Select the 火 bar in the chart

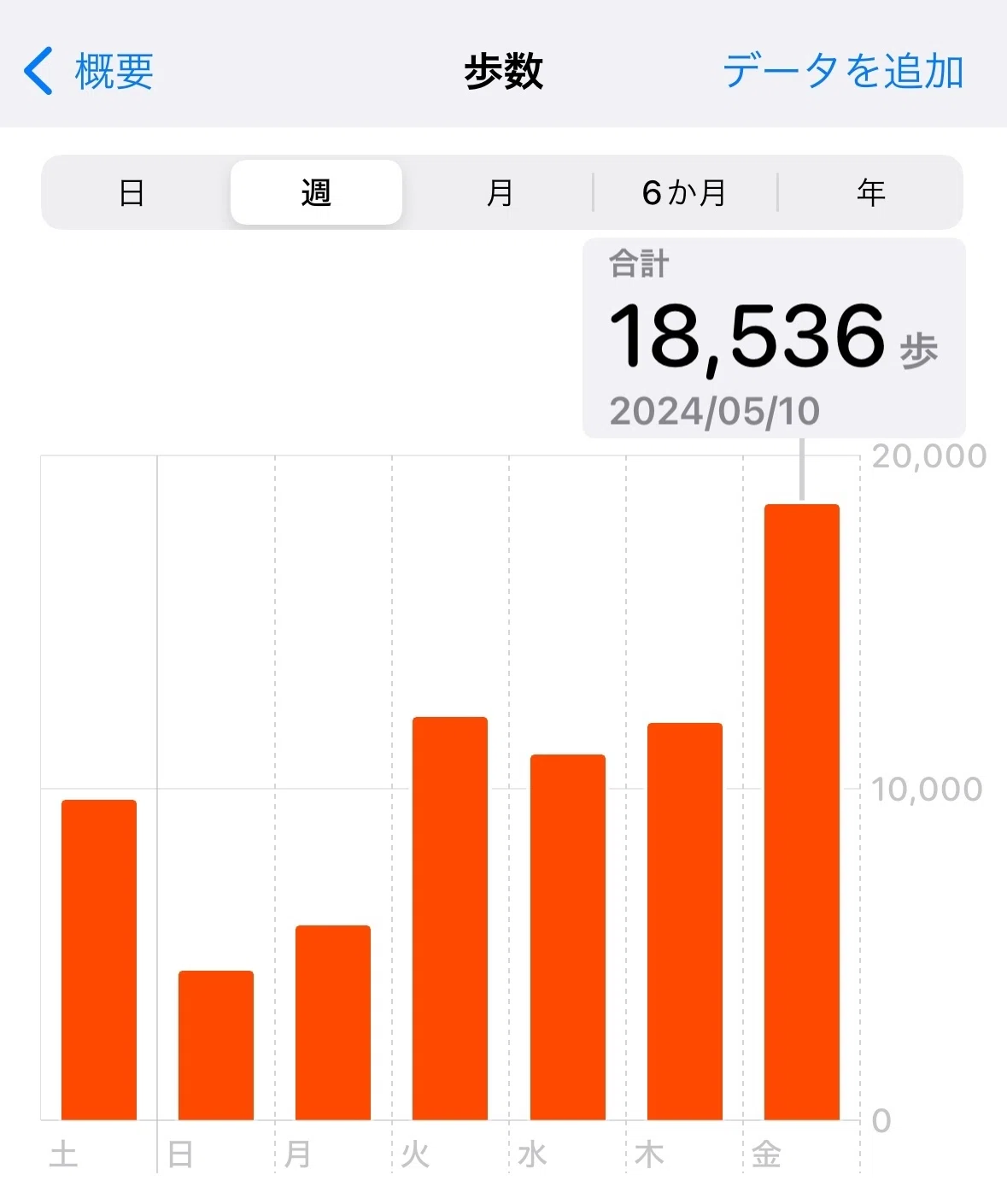450,919
